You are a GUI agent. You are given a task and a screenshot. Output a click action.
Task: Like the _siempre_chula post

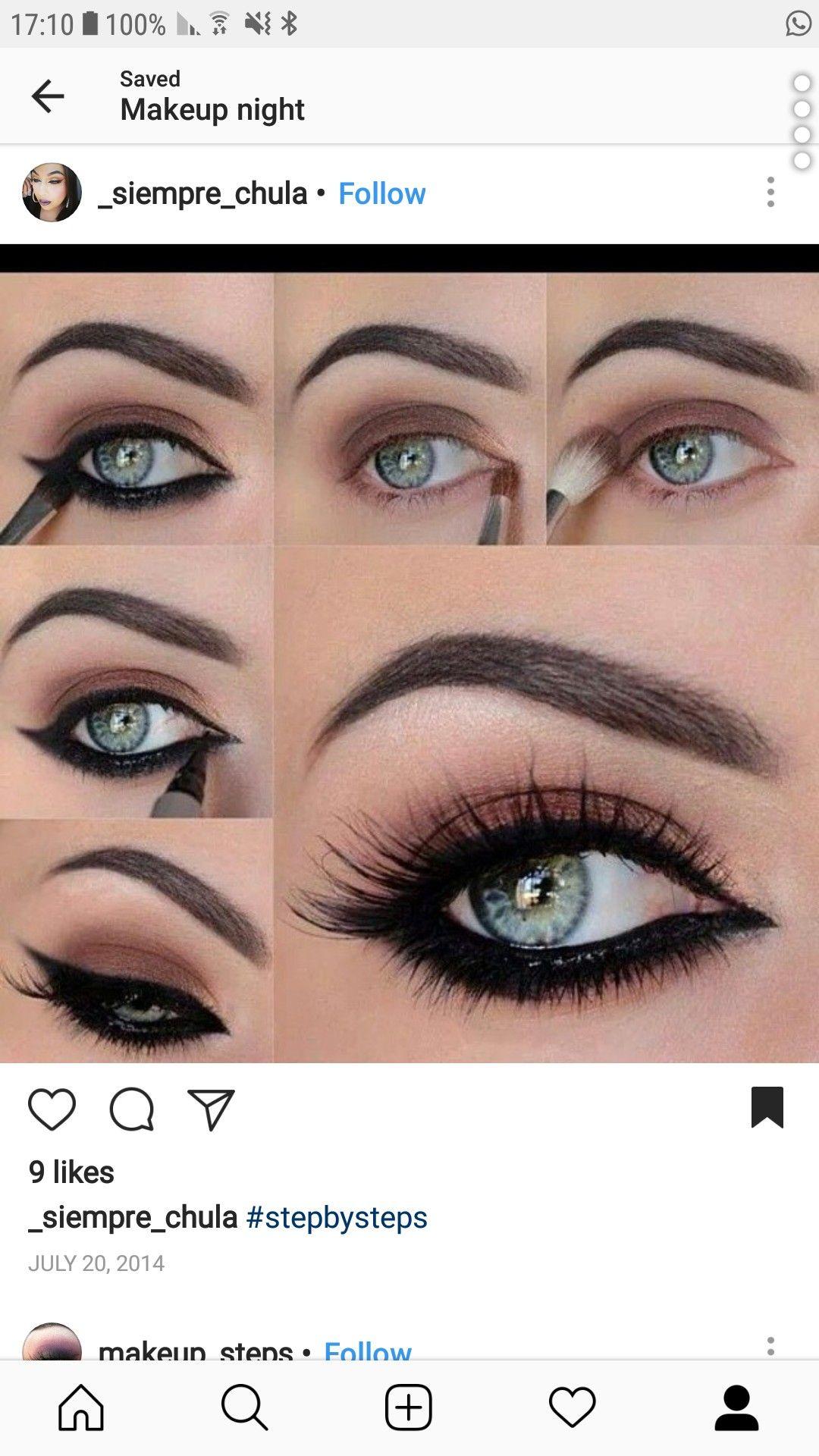(52, 1109)
